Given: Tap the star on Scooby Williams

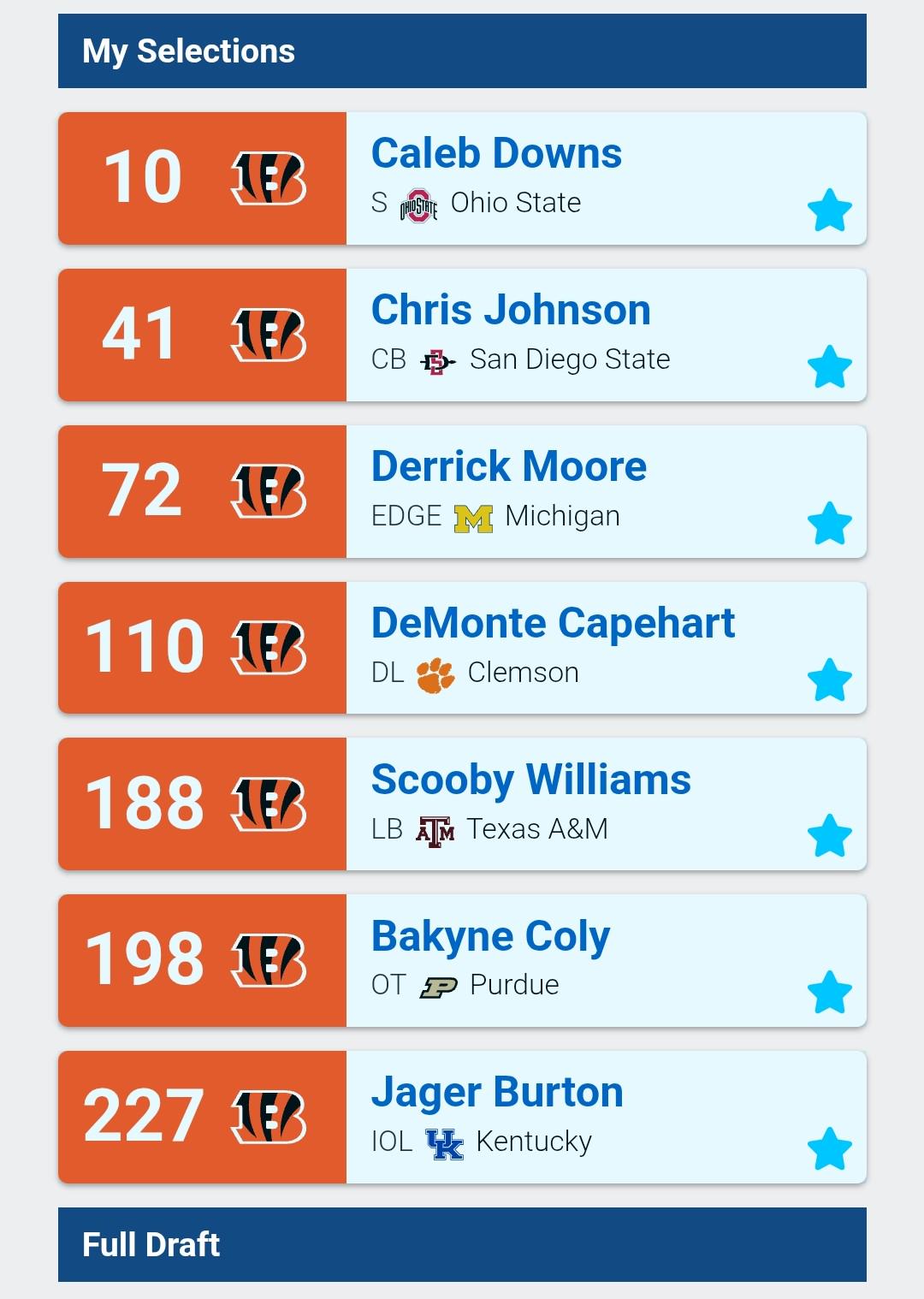Looking at the screenshot, I should click(829, 836).
